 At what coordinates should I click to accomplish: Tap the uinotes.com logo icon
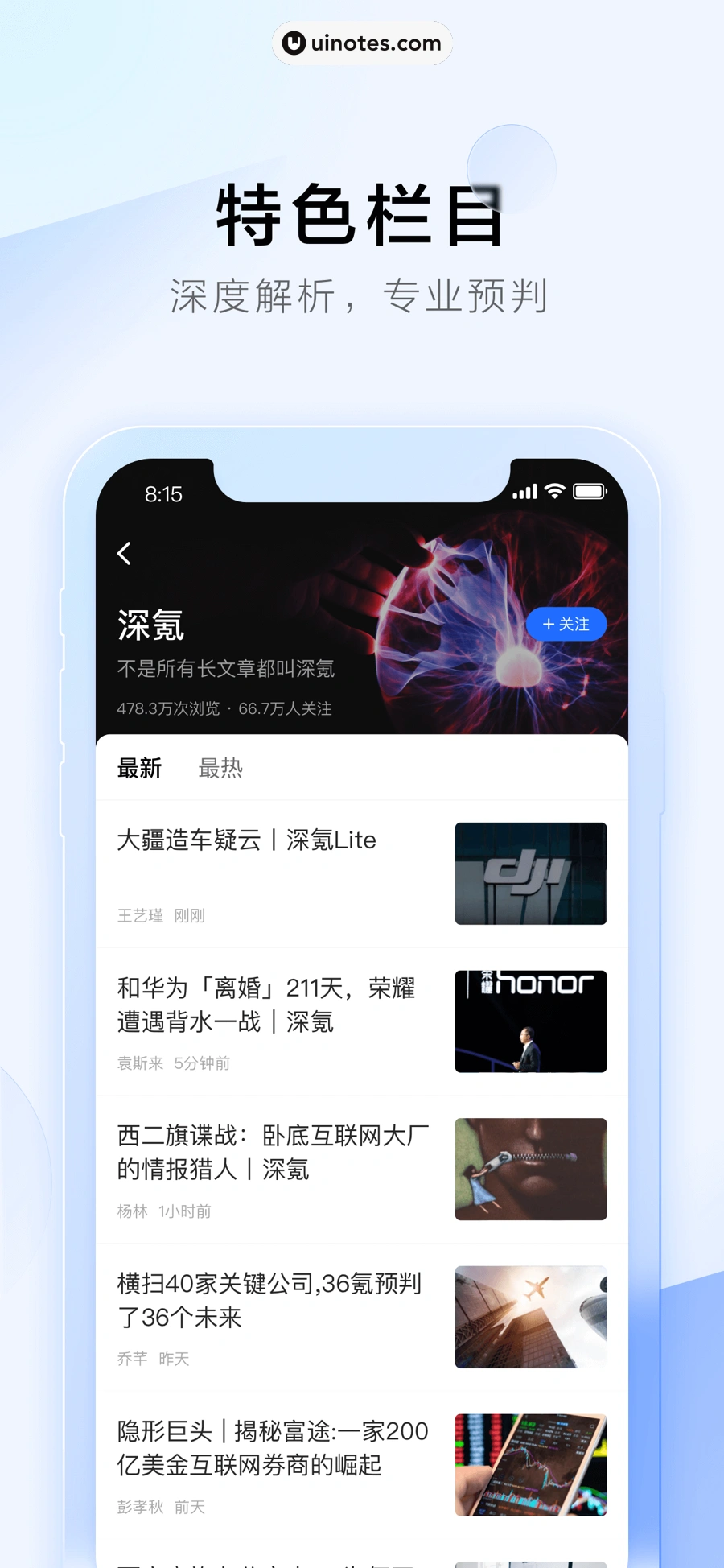point(294,43)
